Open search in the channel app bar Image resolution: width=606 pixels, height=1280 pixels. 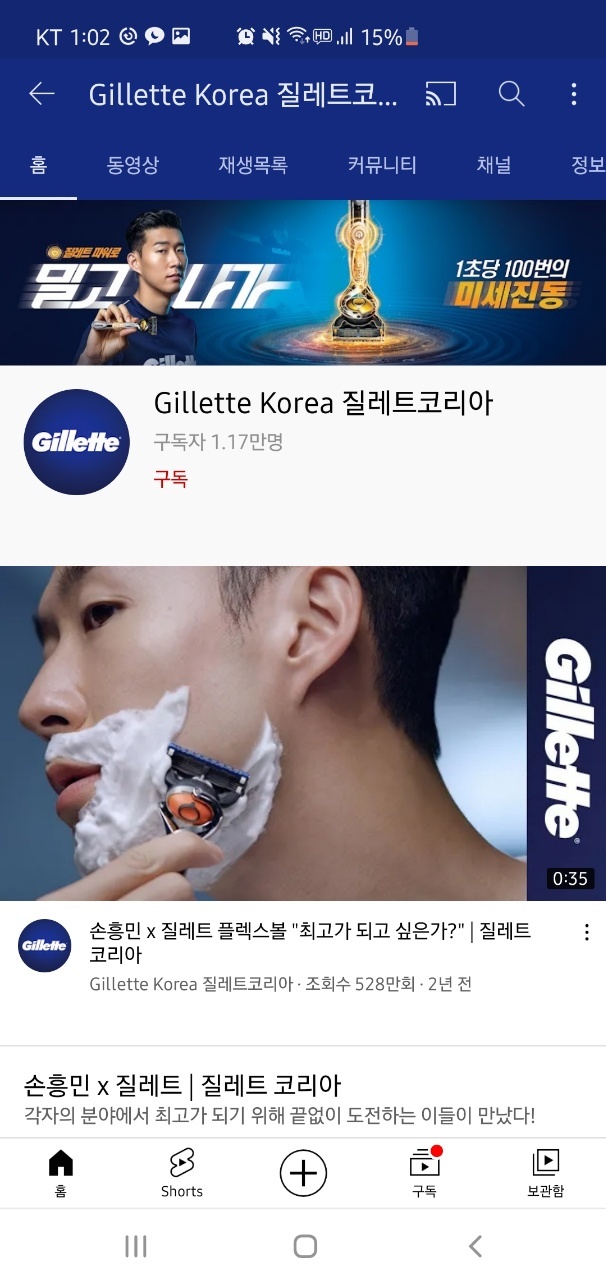(511, 94)
